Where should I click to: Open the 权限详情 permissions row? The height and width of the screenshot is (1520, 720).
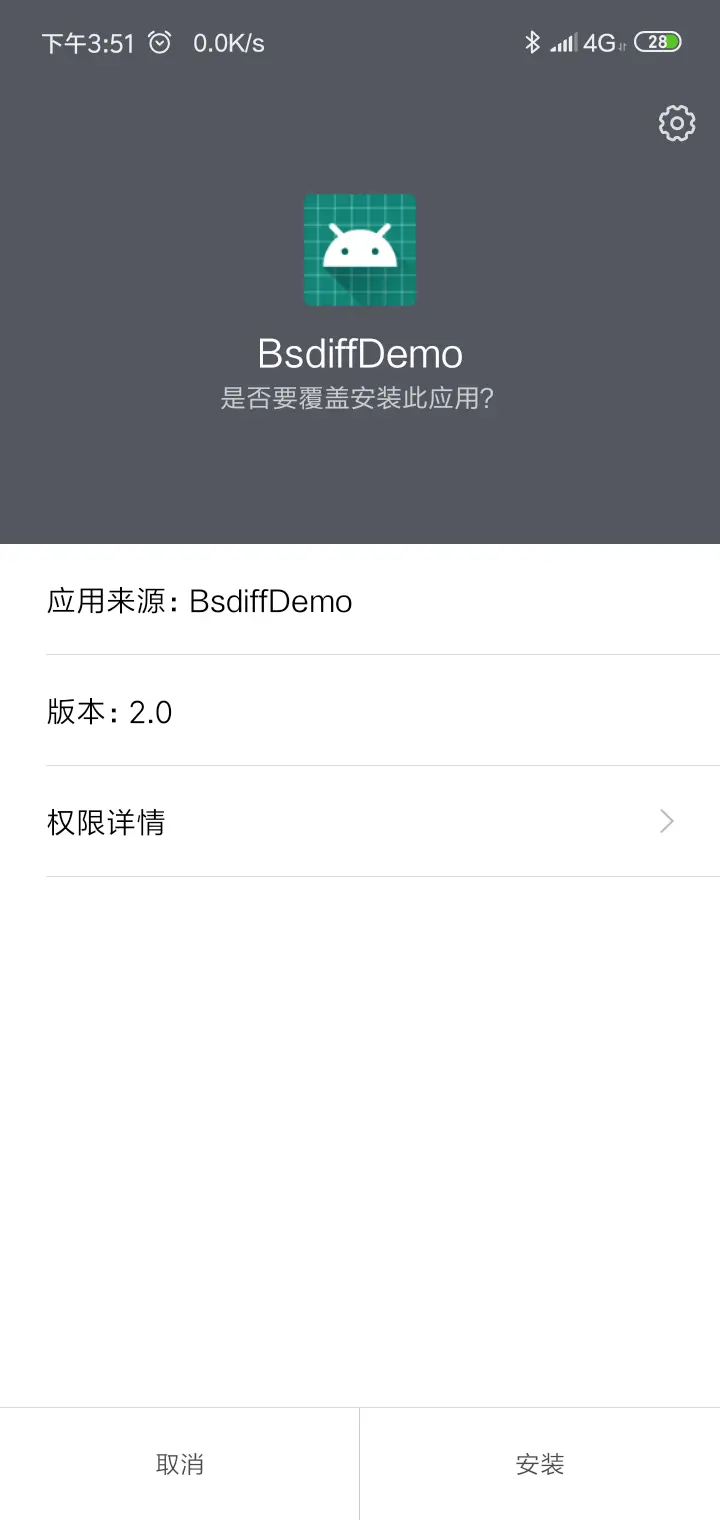point(360,822)
